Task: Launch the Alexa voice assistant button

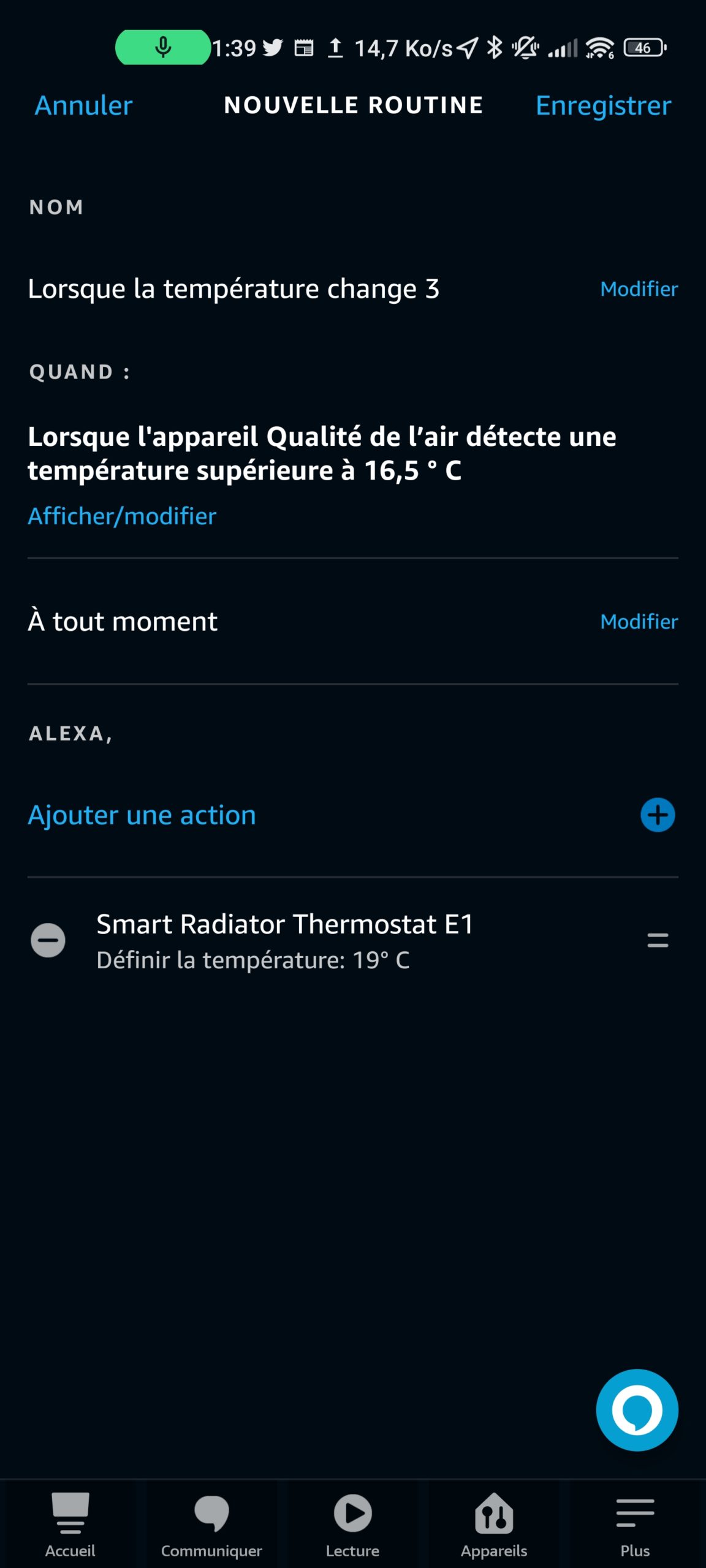Action: (637, 1410)
